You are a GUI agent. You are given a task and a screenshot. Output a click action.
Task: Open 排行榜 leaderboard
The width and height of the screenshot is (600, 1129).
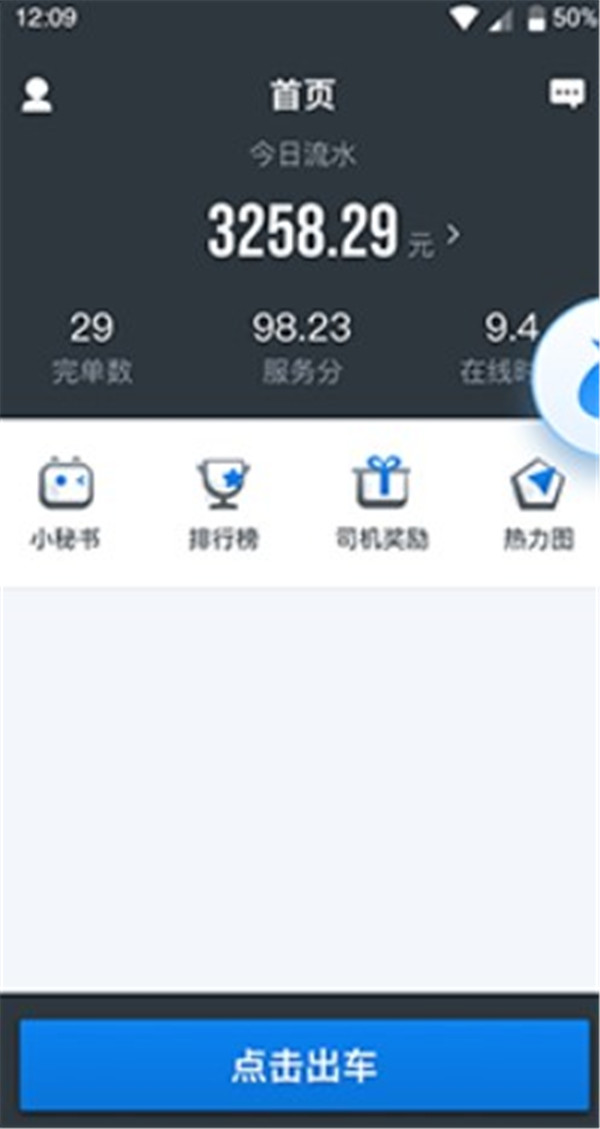coord(224,505)
